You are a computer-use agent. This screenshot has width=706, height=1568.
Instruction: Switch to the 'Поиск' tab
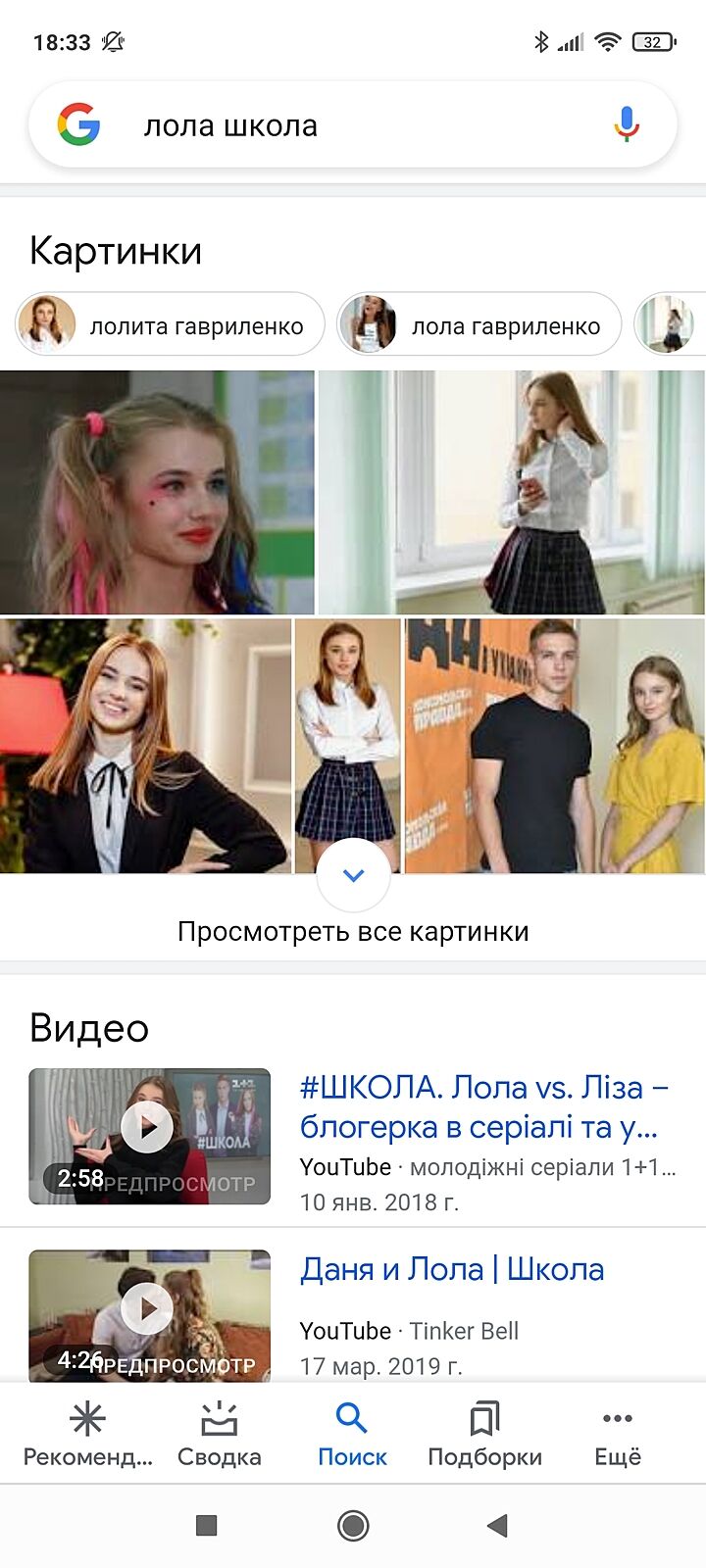point(352,1434)
